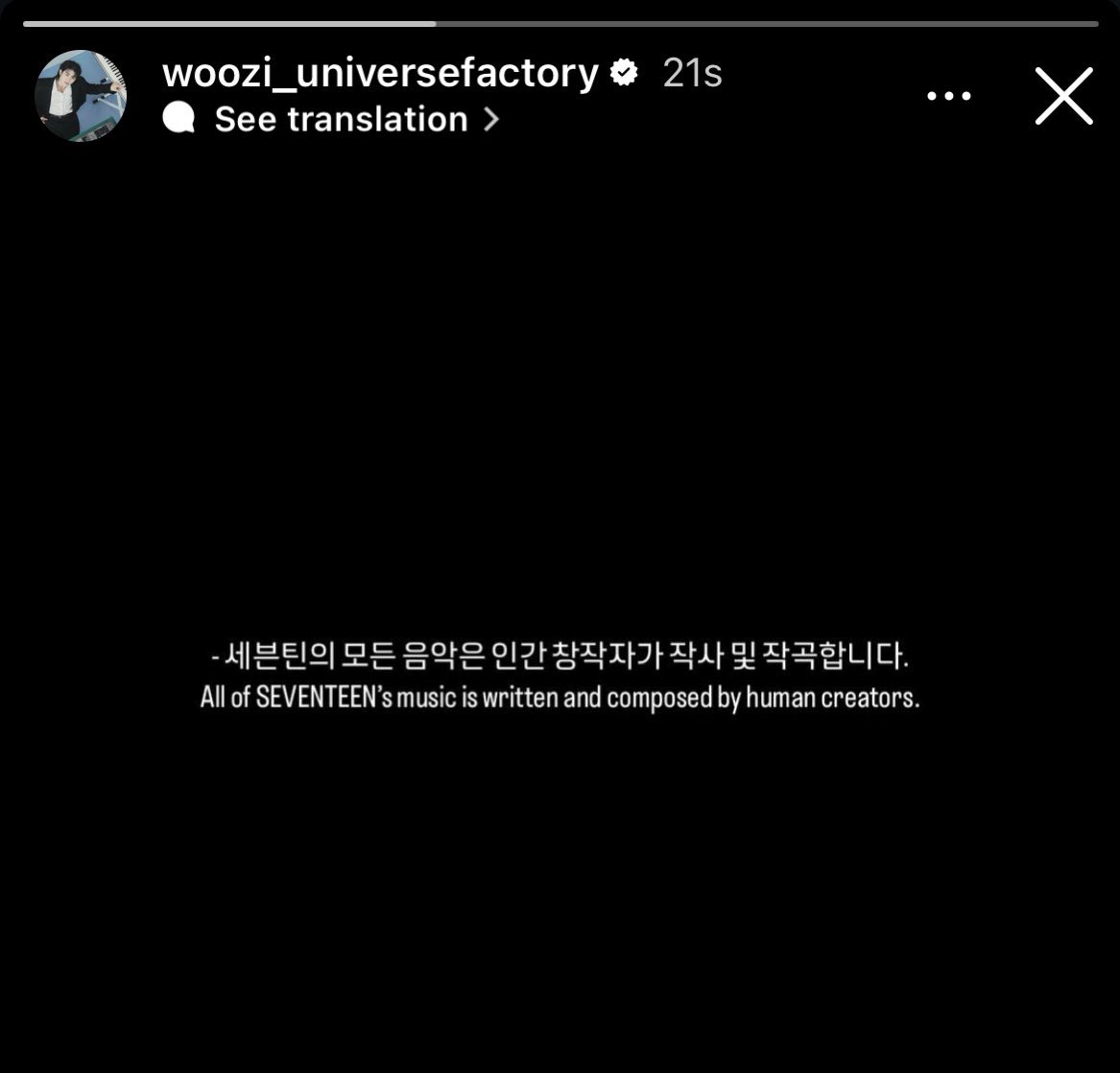Tap the woozi_universefactory username

pyautogui.click(x=380, y=73)
